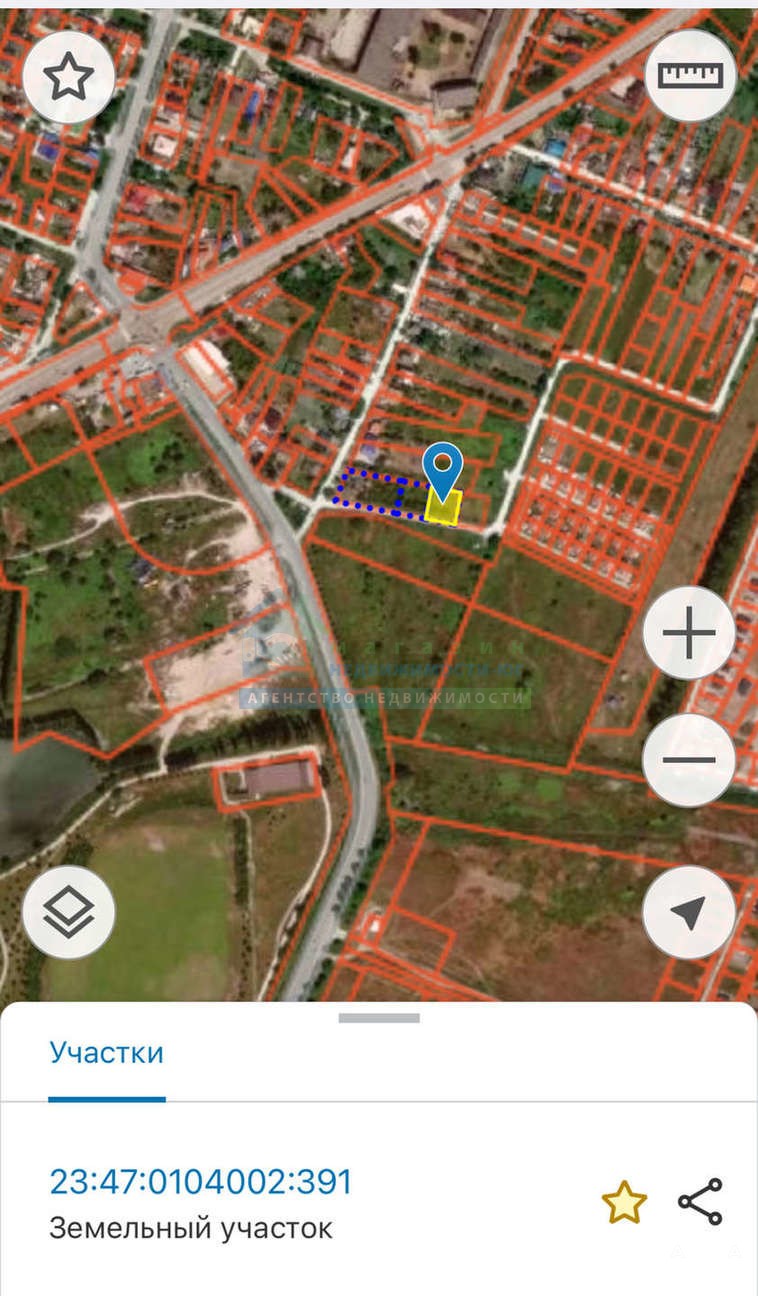Zoom out with the minus button
The height and width of the screenshot is (1296, 758).
click(x=689, y=760)
